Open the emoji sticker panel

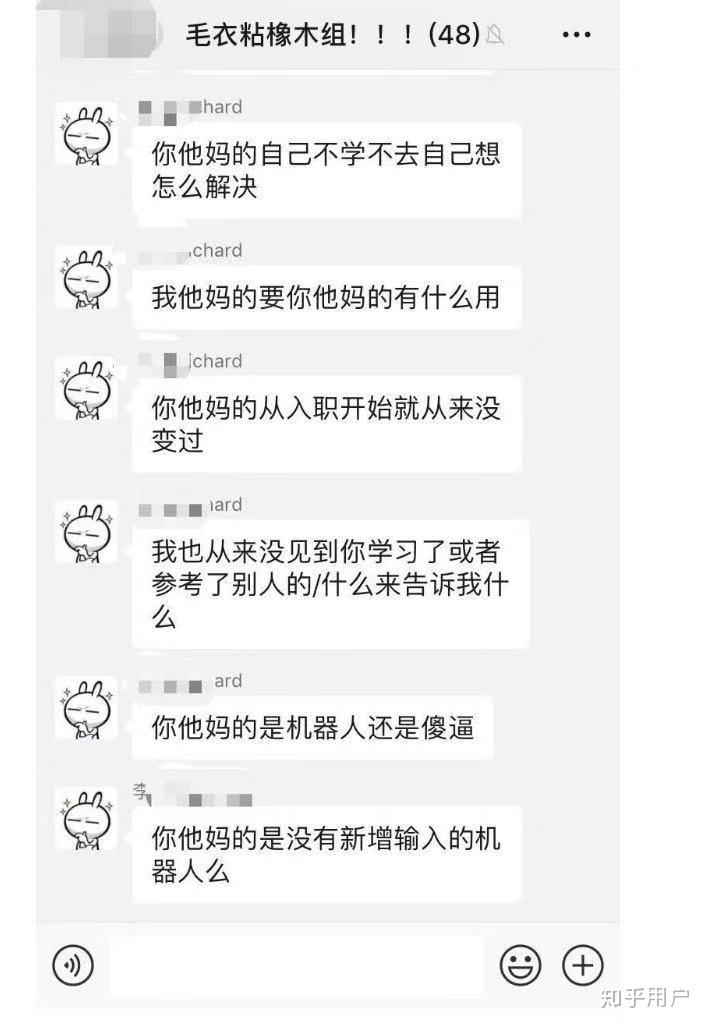coord(520,965)
